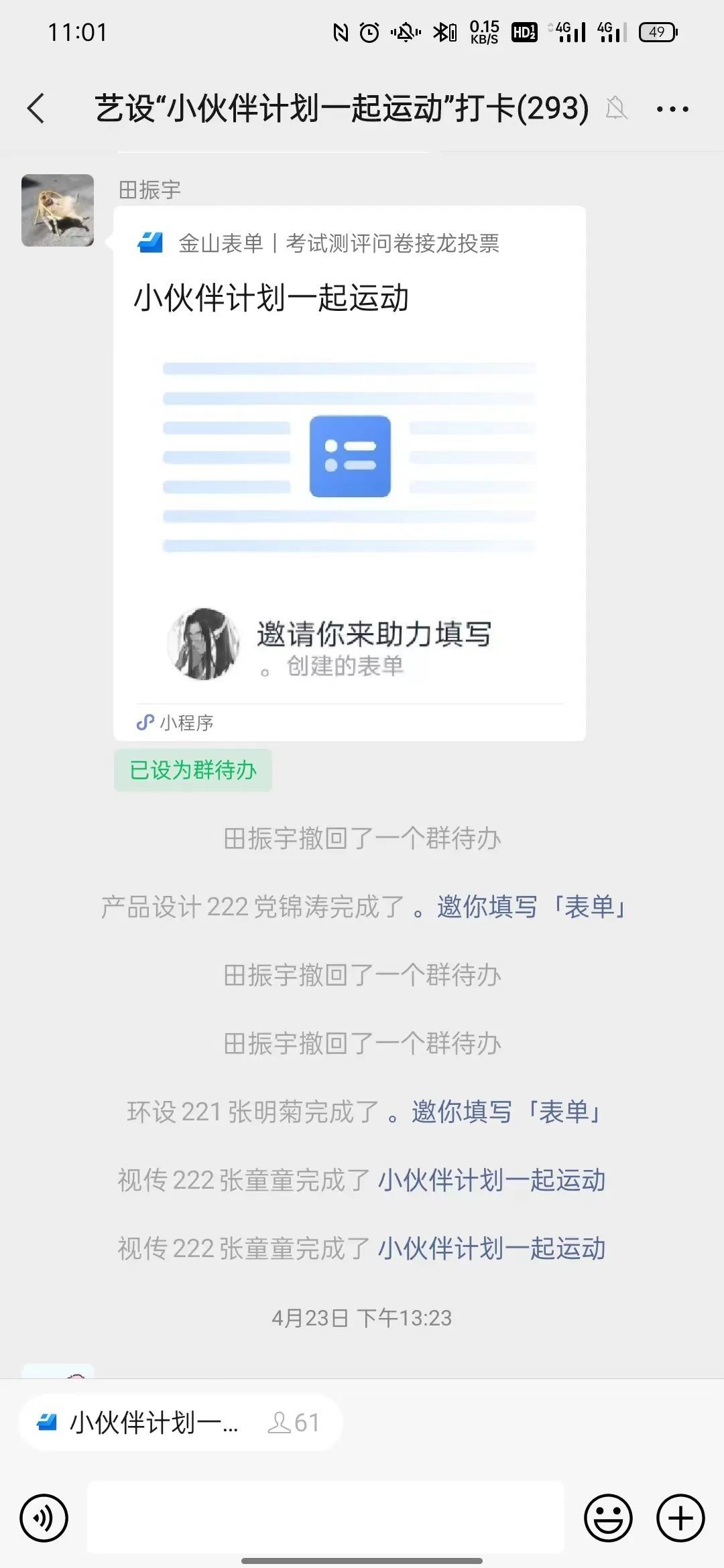The height and width of the screenshot is (1568, 724).
Task: Focus the message text field
Action: pos(326,1517)
